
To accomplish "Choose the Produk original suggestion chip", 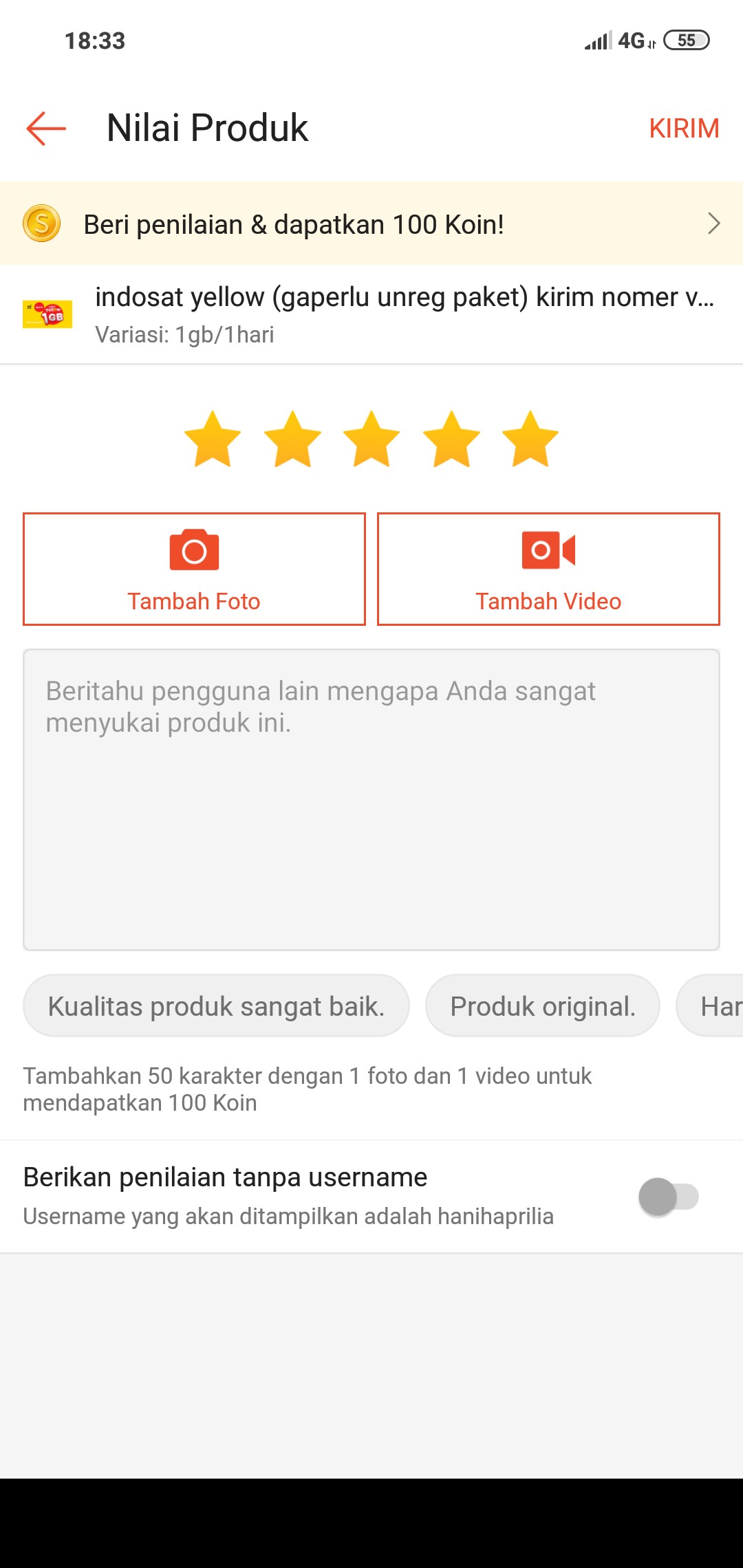I will click(x=542, y=1005).
